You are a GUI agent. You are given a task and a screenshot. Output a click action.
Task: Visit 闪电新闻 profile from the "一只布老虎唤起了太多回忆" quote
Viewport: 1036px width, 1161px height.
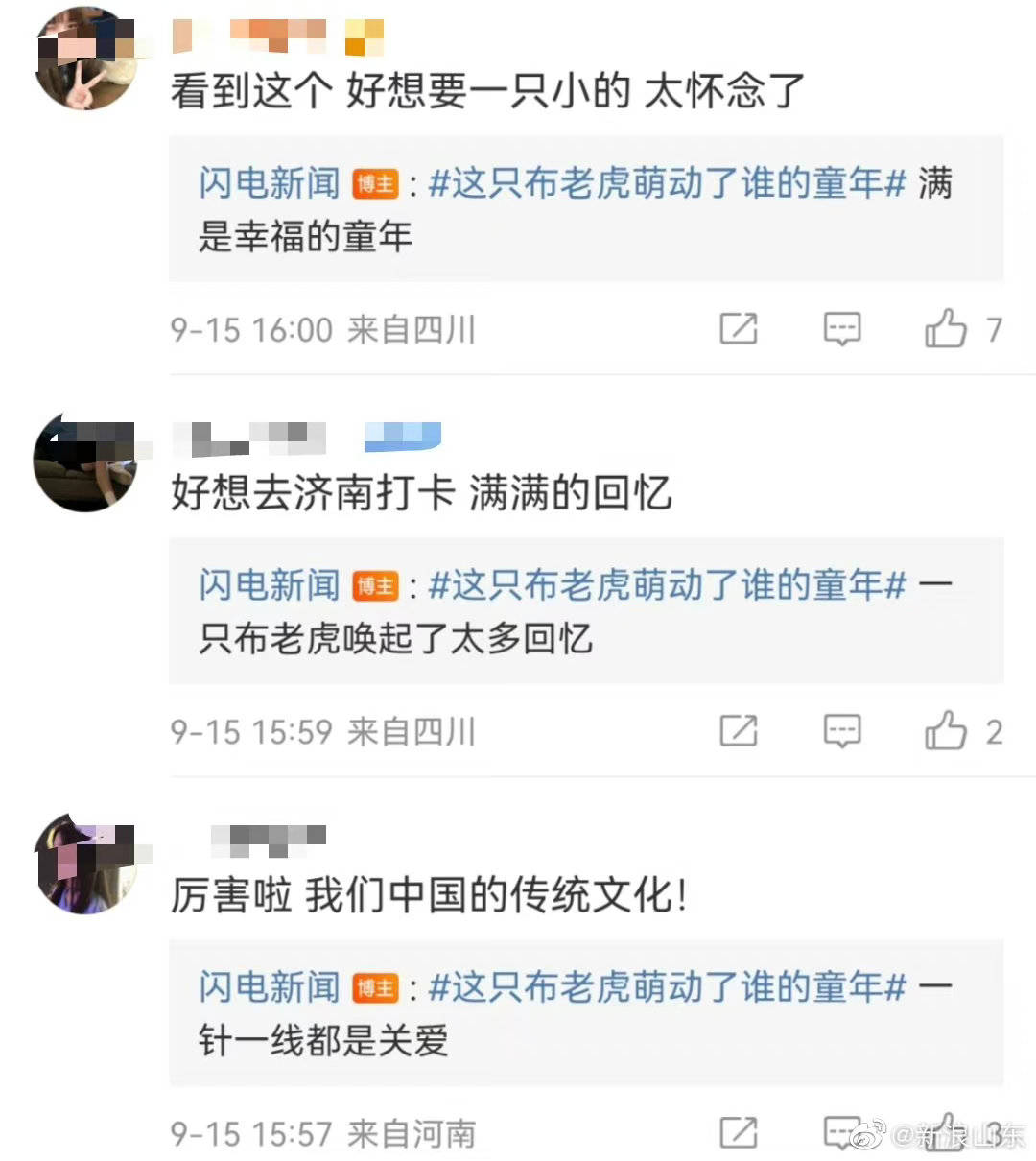270,584
